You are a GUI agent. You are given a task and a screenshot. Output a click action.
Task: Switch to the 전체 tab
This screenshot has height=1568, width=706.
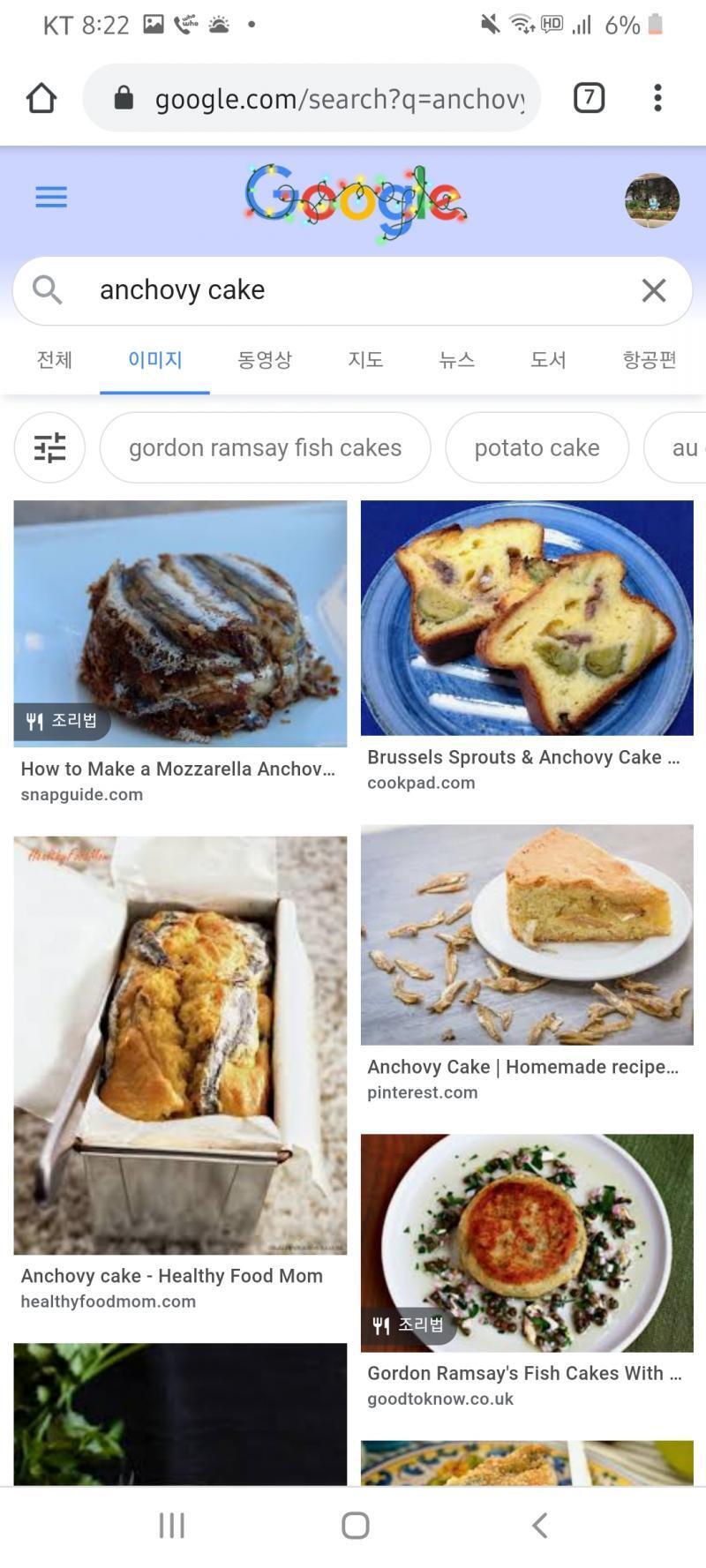point(55,359)
